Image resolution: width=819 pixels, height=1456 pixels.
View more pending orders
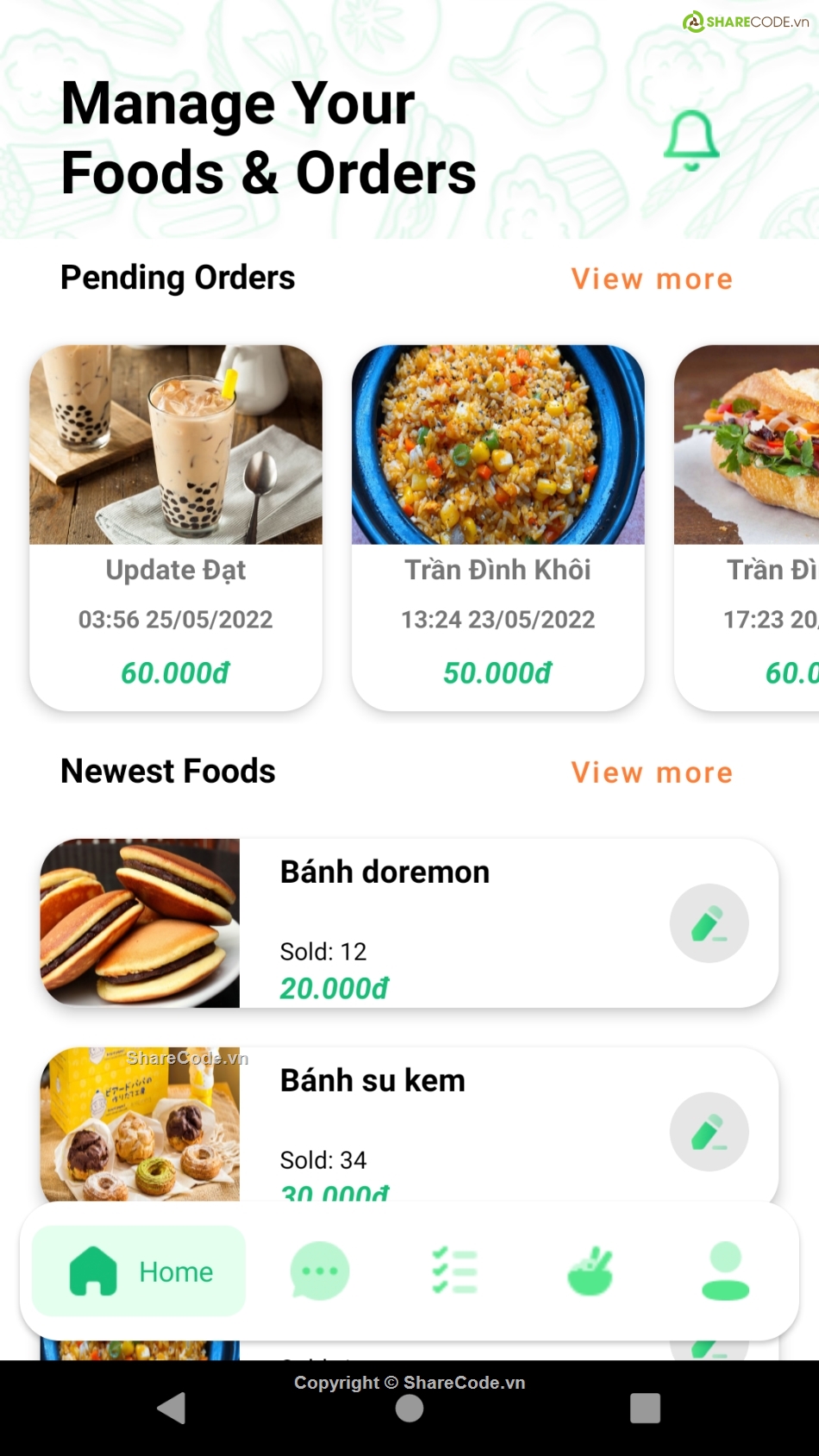click(651, 279)
